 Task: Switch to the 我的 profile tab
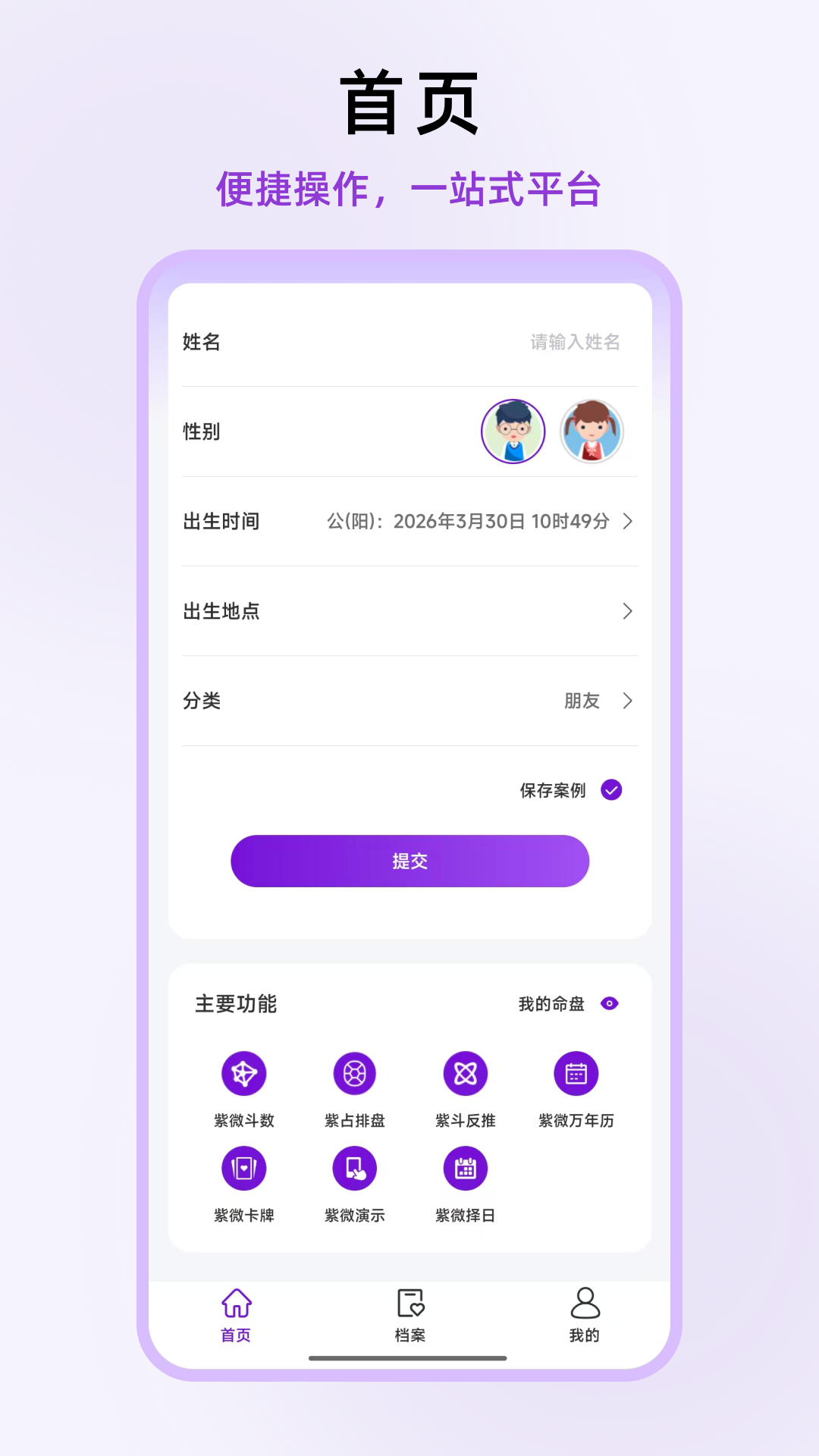click(x=584, y=1316)
